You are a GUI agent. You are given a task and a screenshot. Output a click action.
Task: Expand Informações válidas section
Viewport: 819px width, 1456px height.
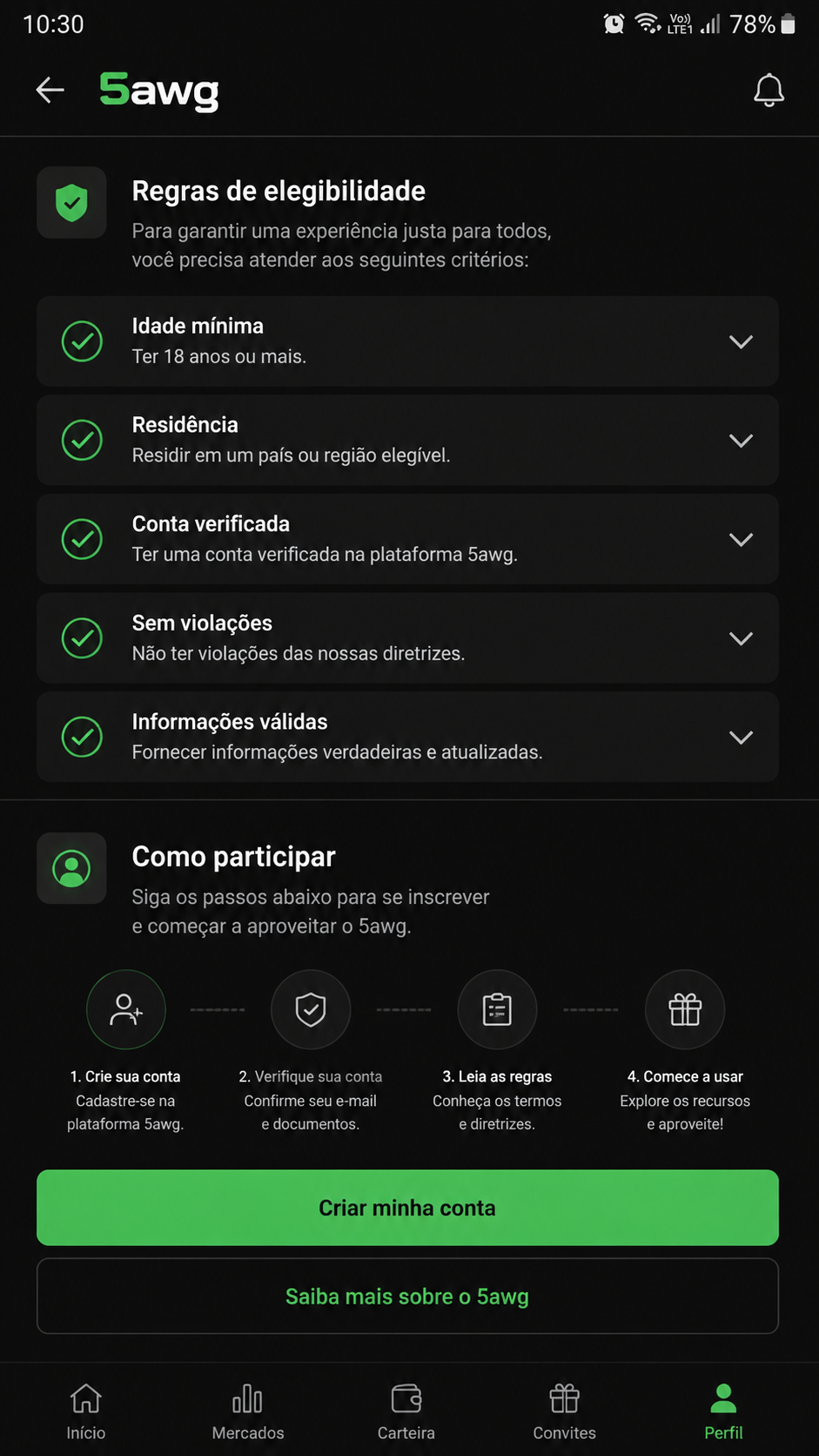point(407,737)
